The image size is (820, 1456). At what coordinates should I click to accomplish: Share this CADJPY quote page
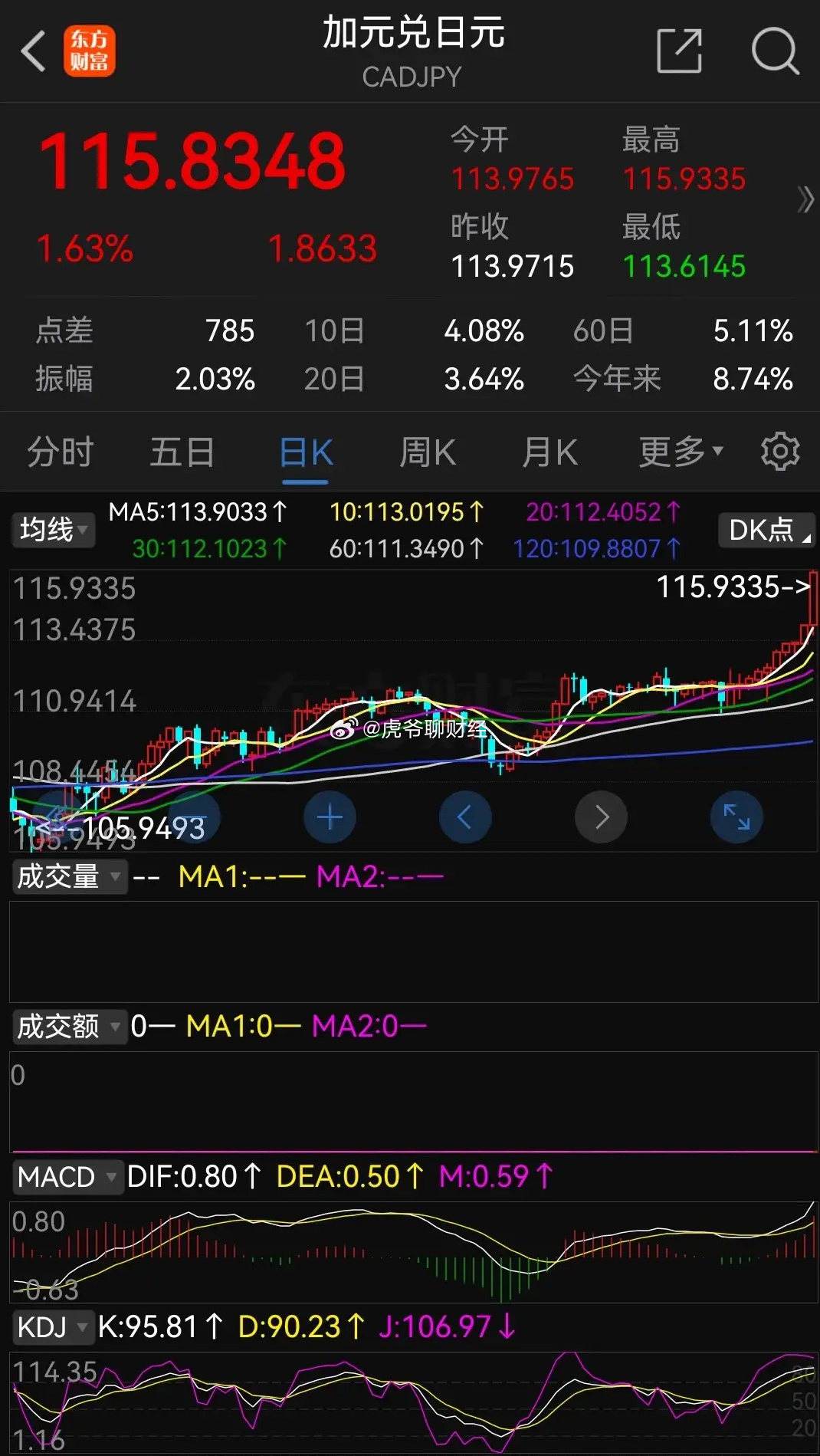(680, 51)
